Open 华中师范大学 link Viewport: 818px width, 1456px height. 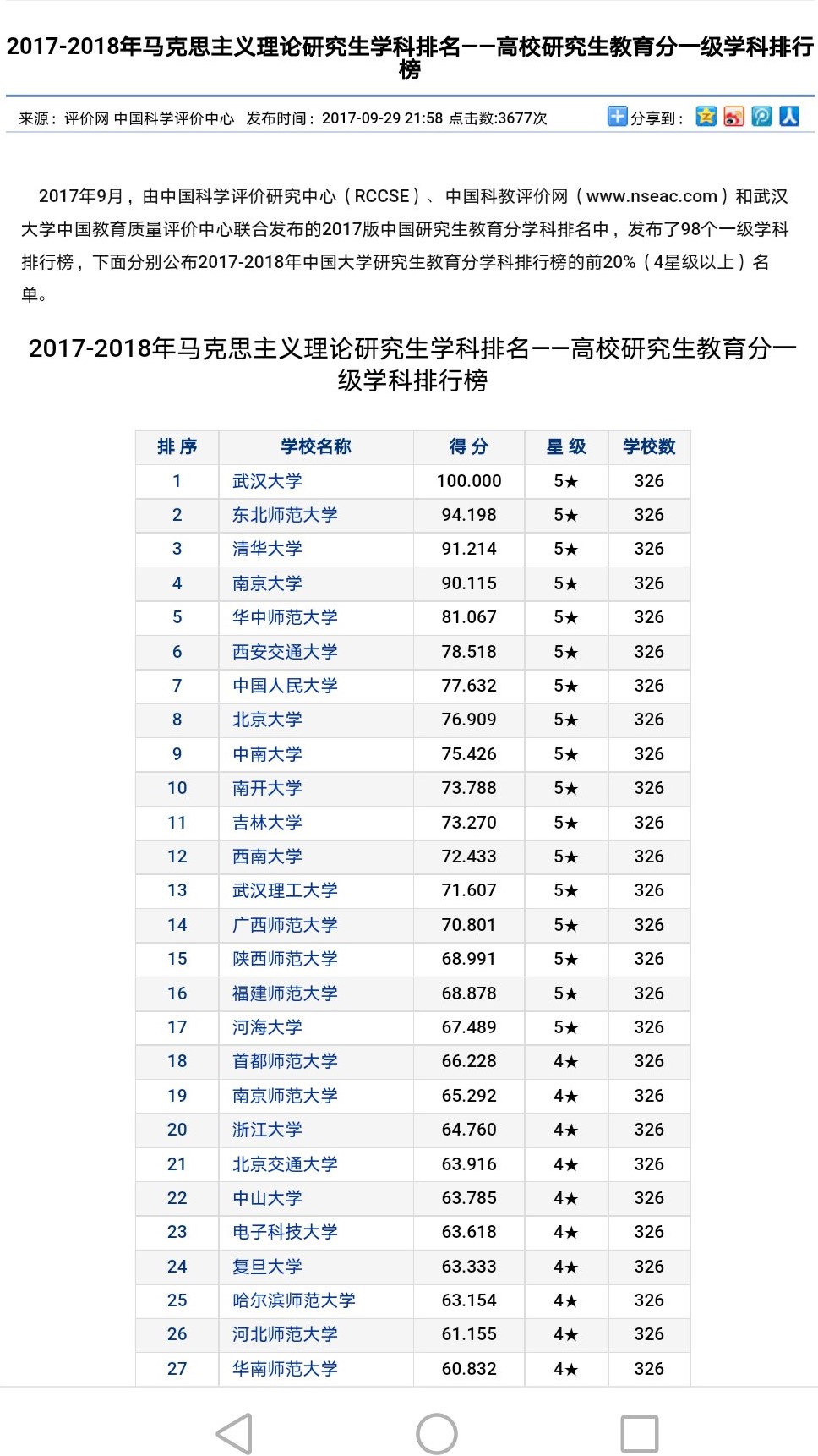[285, 617]
